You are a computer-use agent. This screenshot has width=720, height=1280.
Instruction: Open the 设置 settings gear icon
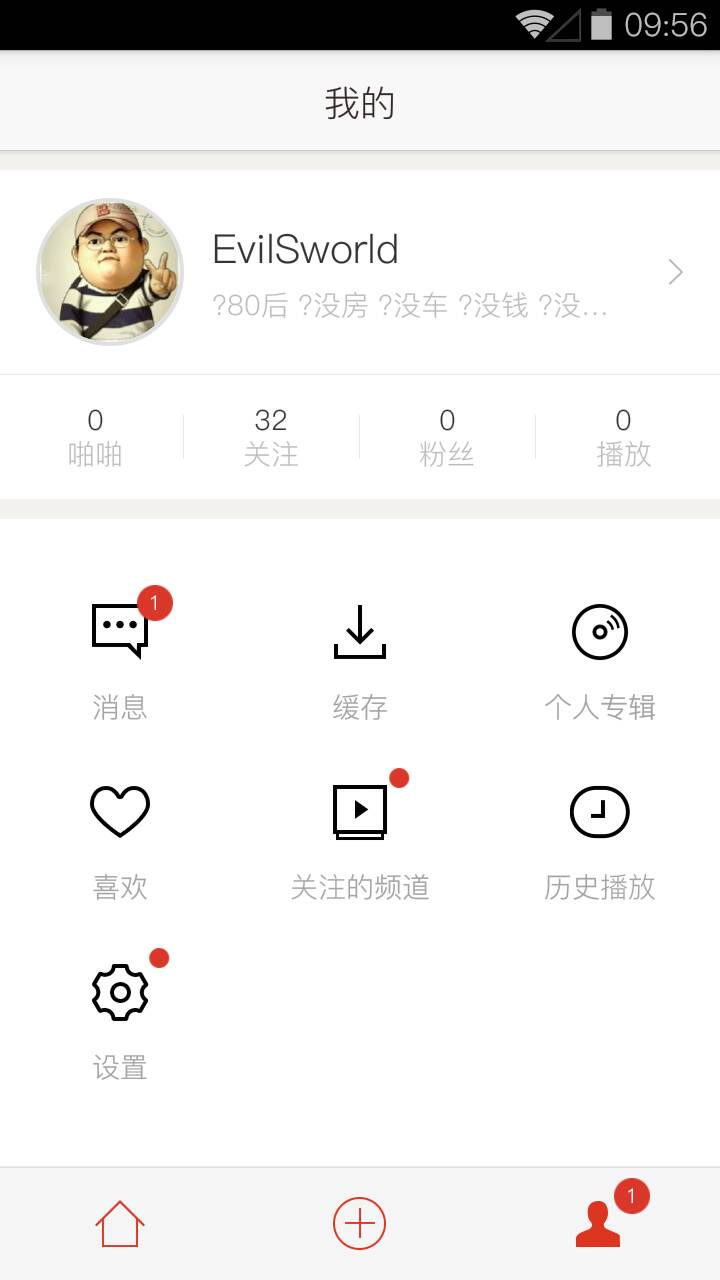pyautogui.click(x=120, y=991)
